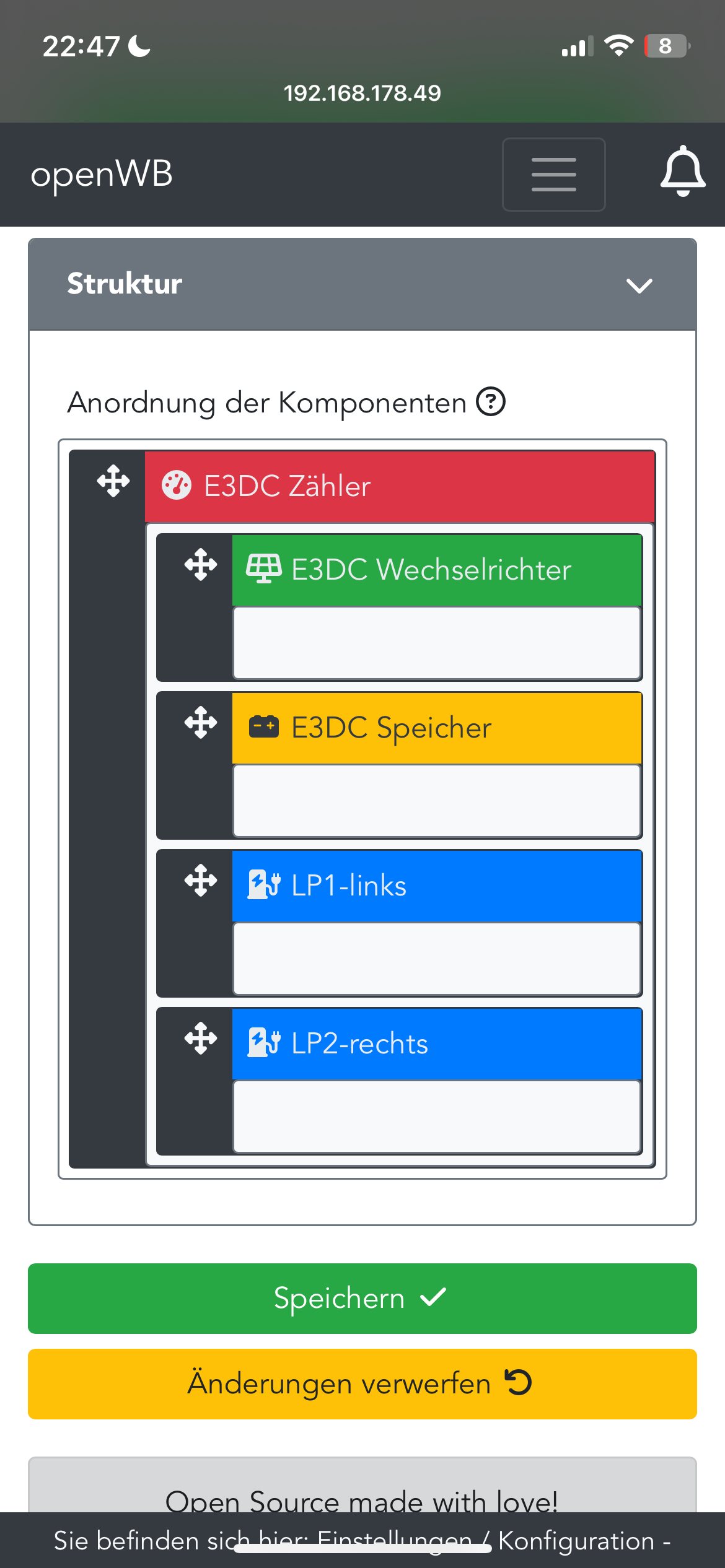The height and width of the screenshot is (1568, 725).
Task: Select the LP1-links charge point
Action: click(436, 886)
